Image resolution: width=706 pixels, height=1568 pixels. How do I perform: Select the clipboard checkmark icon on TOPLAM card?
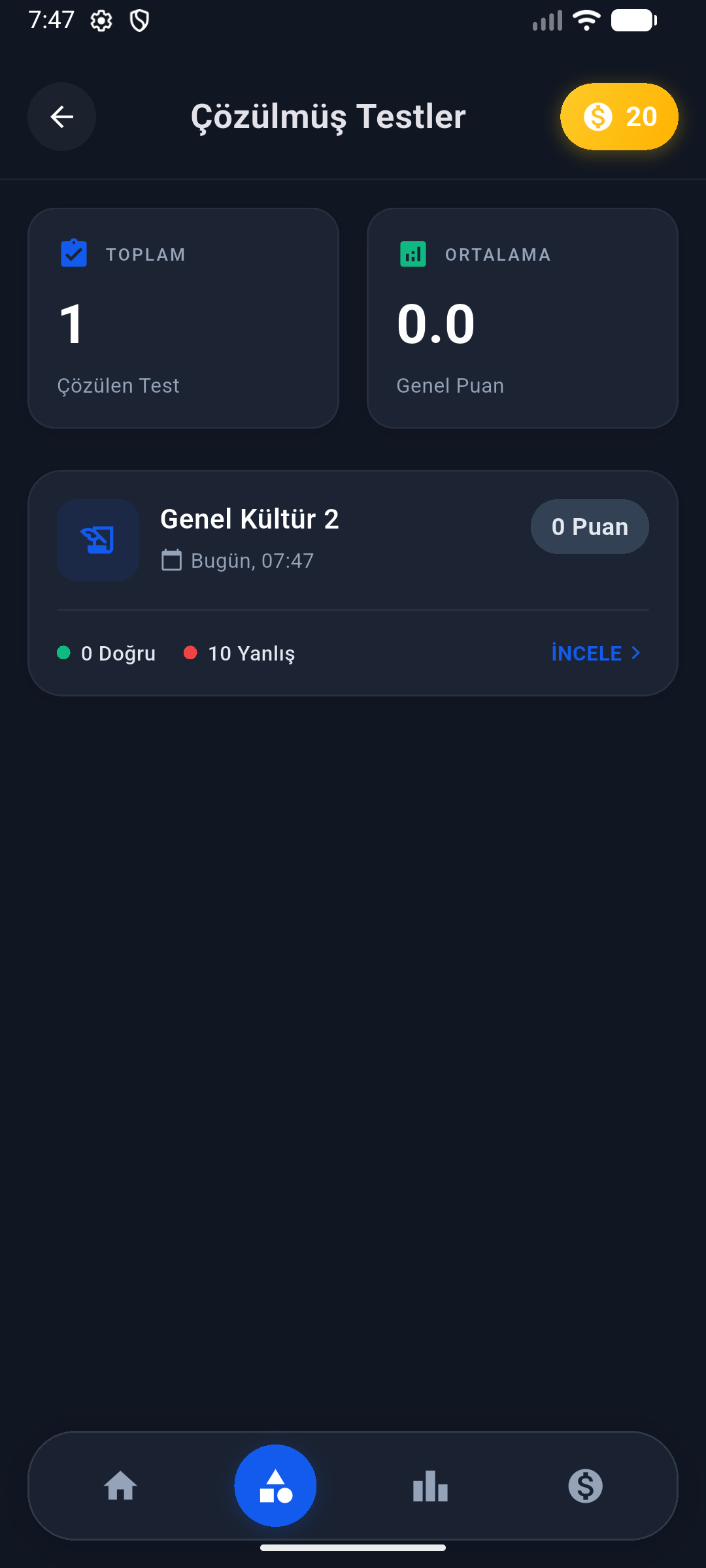tap(73, 253)
